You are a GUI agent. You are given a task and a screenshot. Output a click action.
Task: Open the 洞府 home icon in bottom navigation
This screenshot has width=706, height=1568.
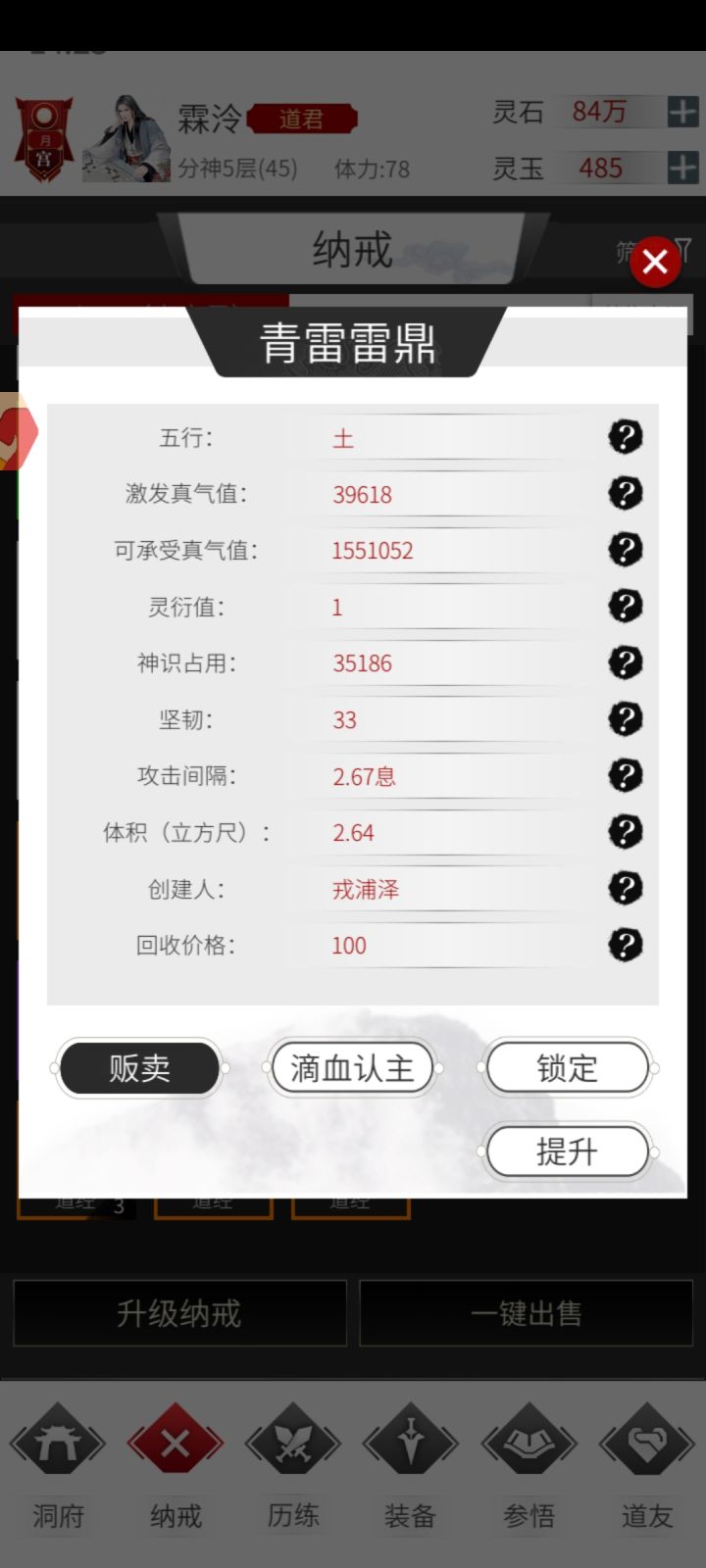point(57,1441)
